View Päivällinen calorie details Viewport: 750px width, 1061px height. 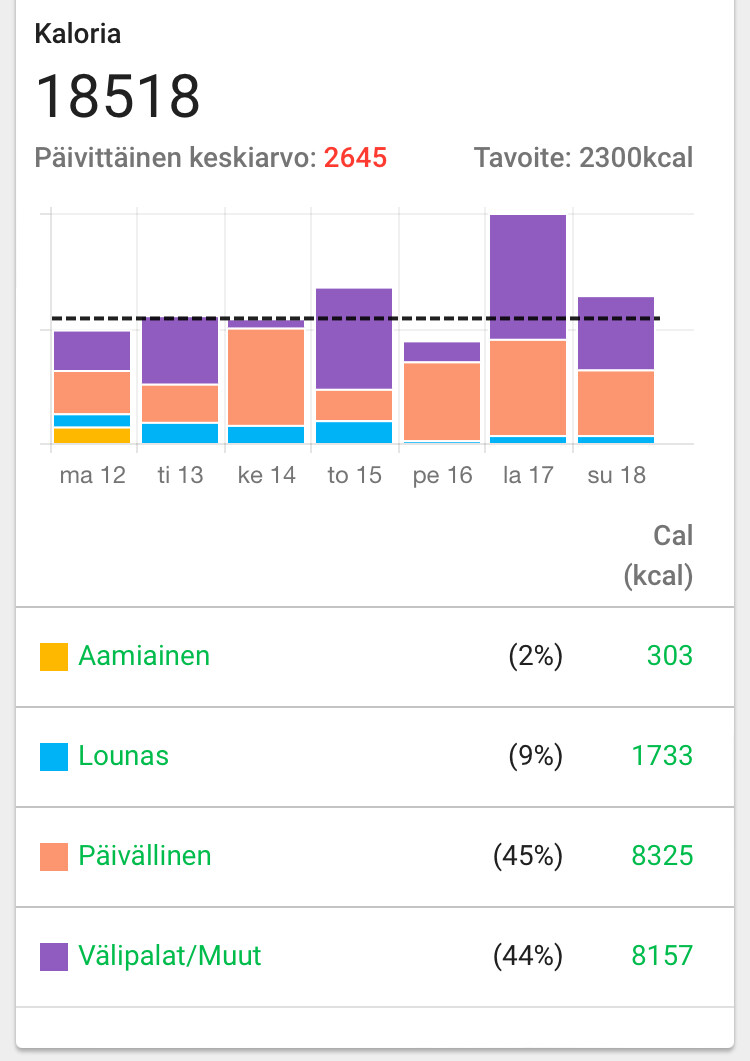tap(145, 856)
